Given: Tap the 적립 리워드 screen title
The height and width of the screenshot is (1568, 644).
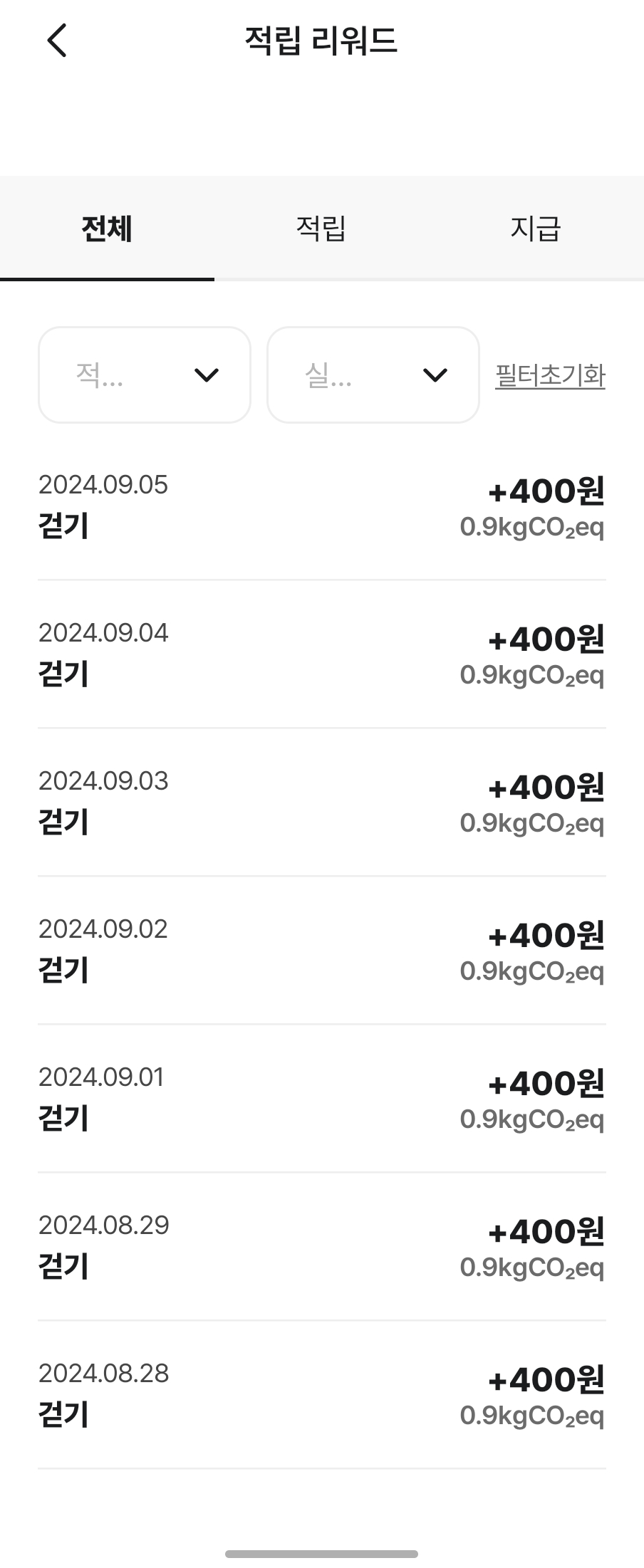Looking at the screenshot, I should coord(321,41).
